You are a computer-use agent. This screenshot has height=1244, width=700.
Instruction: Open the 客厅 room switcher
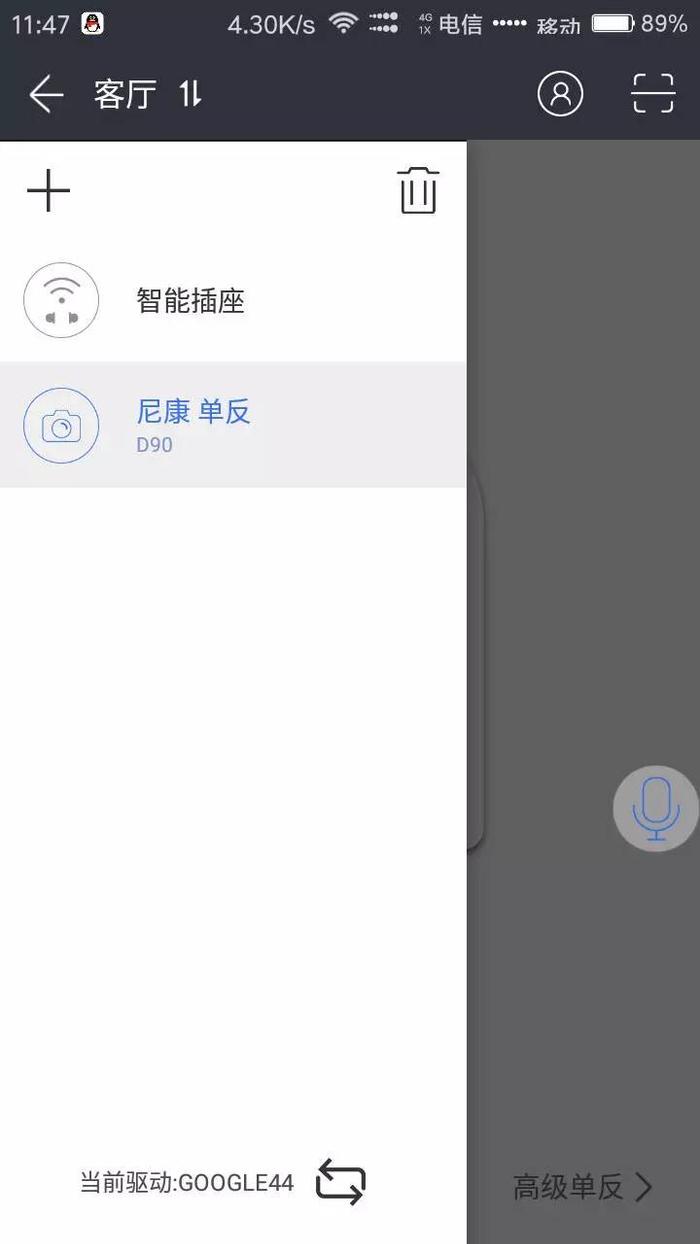click(x=148, y=95)
